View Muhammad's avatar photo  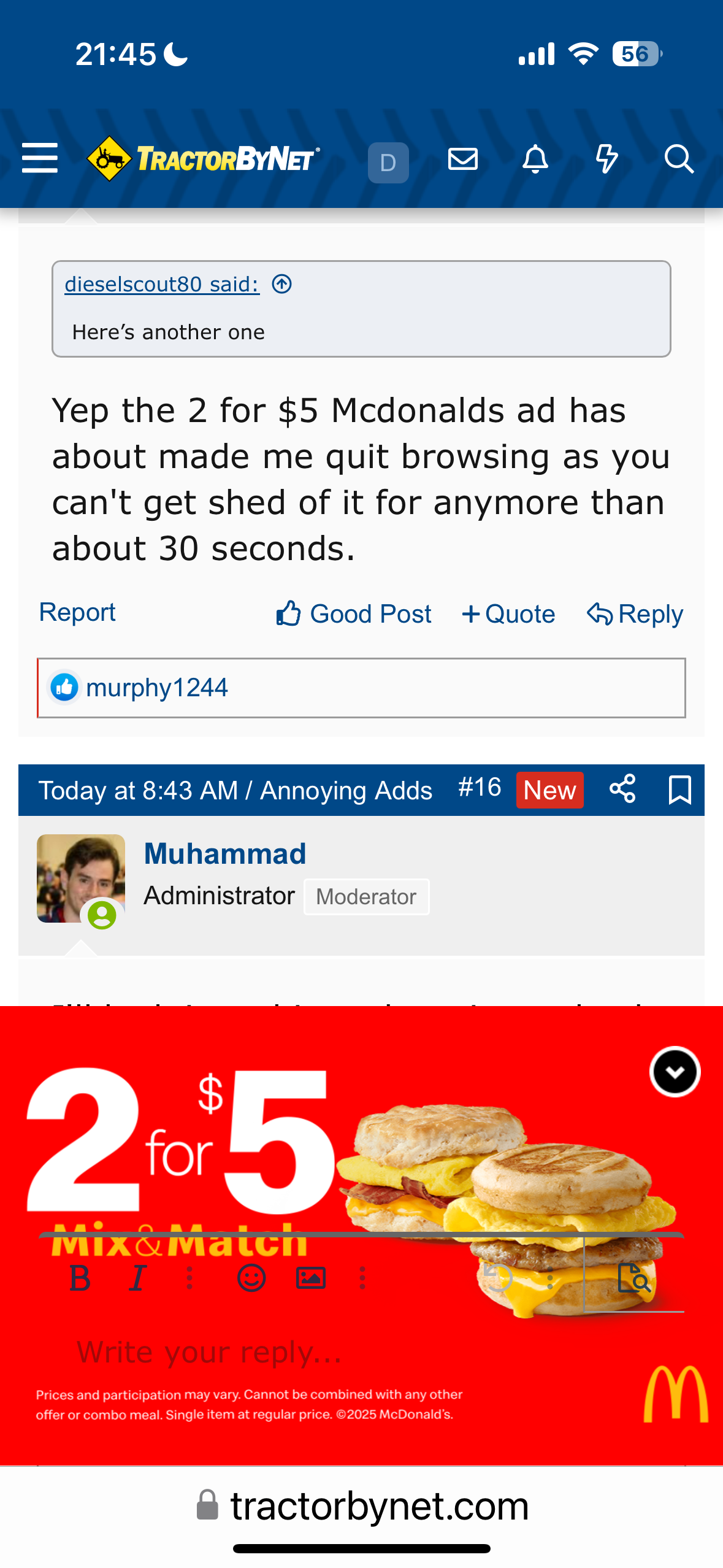tap(81, 878)
